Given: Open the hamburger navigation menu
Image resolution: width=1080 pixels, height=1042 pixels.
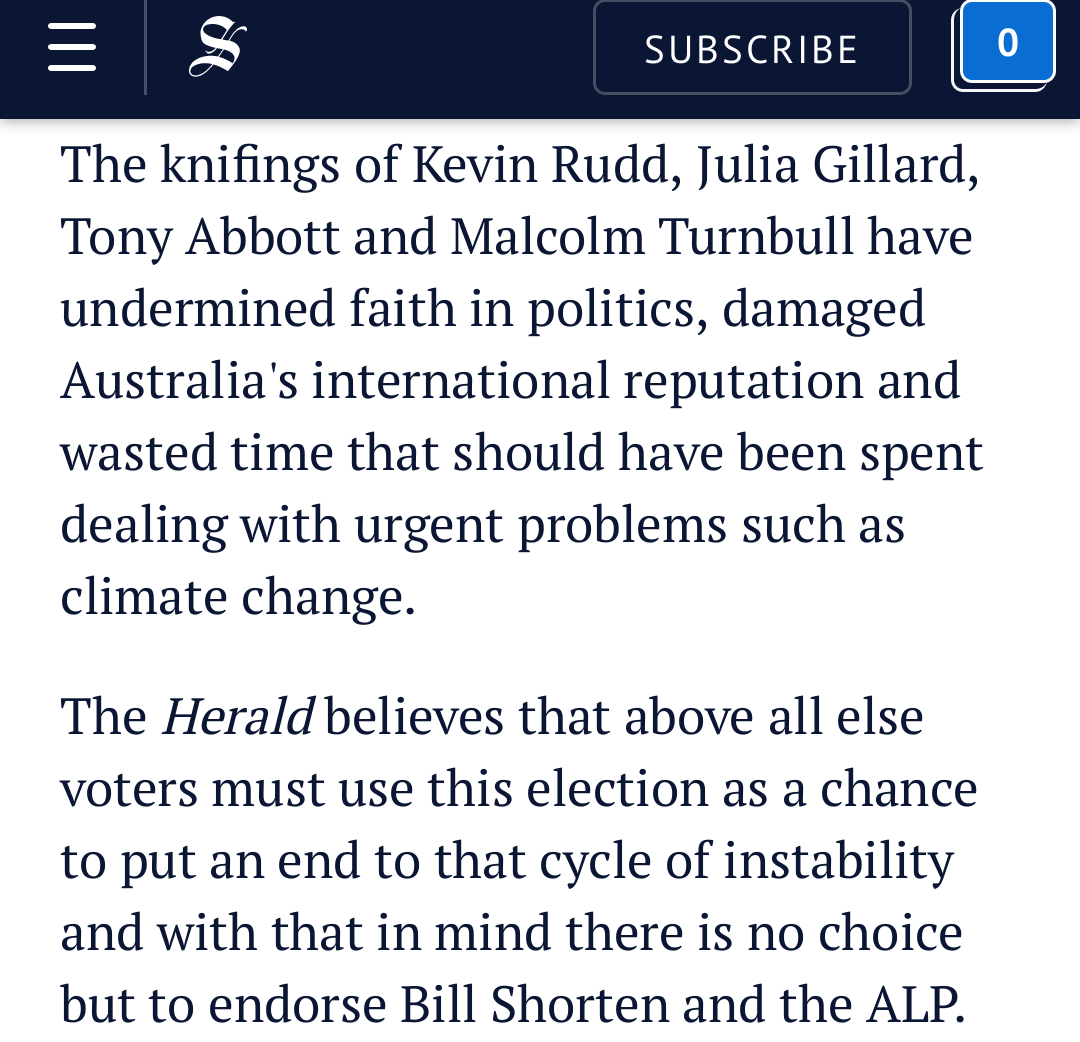Looking at the screenshot, I should 72,48.
